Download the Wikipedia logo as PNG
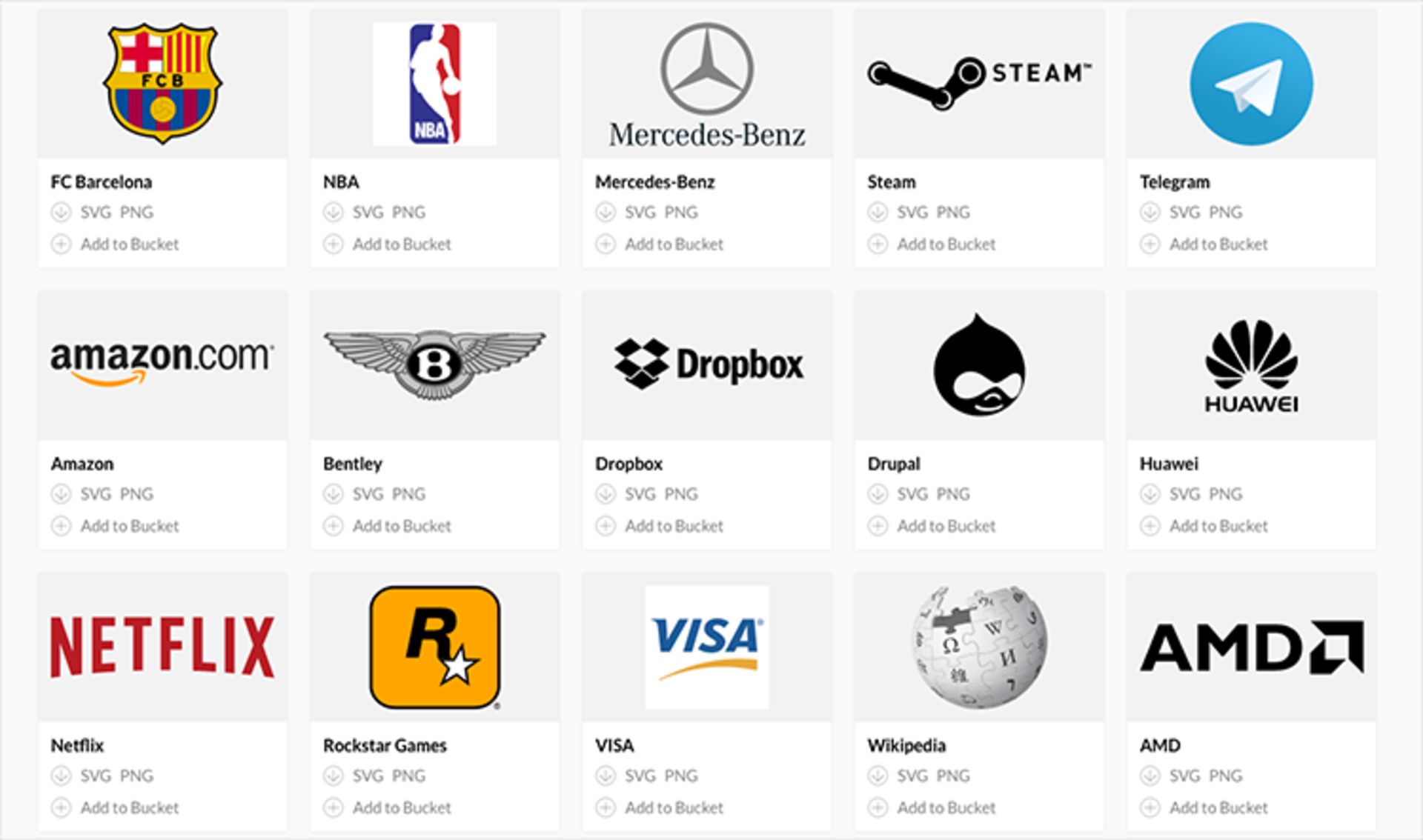Screen dimensions: 1423x840 click(953, 776)
